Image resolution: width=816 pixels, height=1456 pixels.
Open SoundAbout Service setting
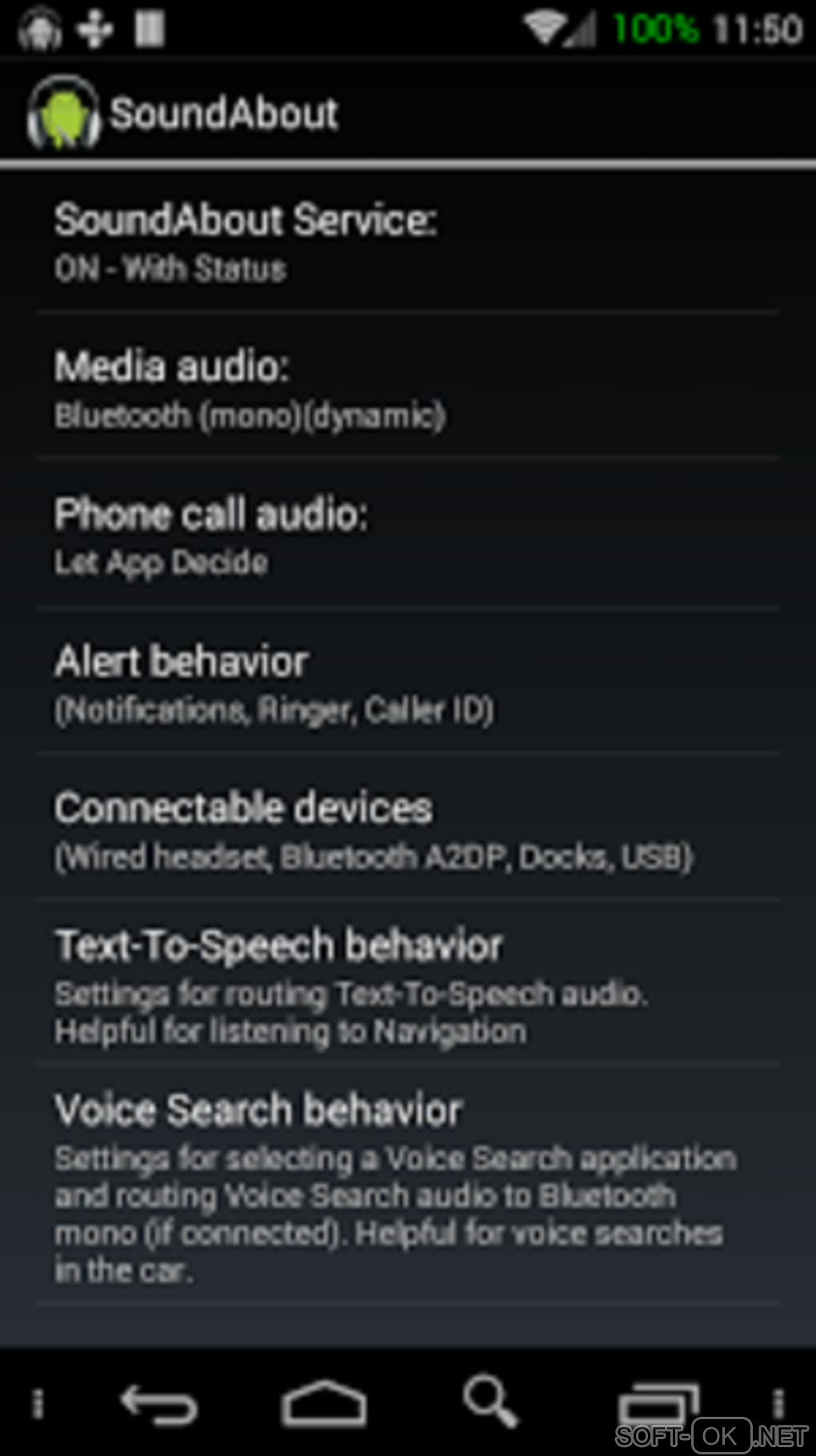coord(407,242)
